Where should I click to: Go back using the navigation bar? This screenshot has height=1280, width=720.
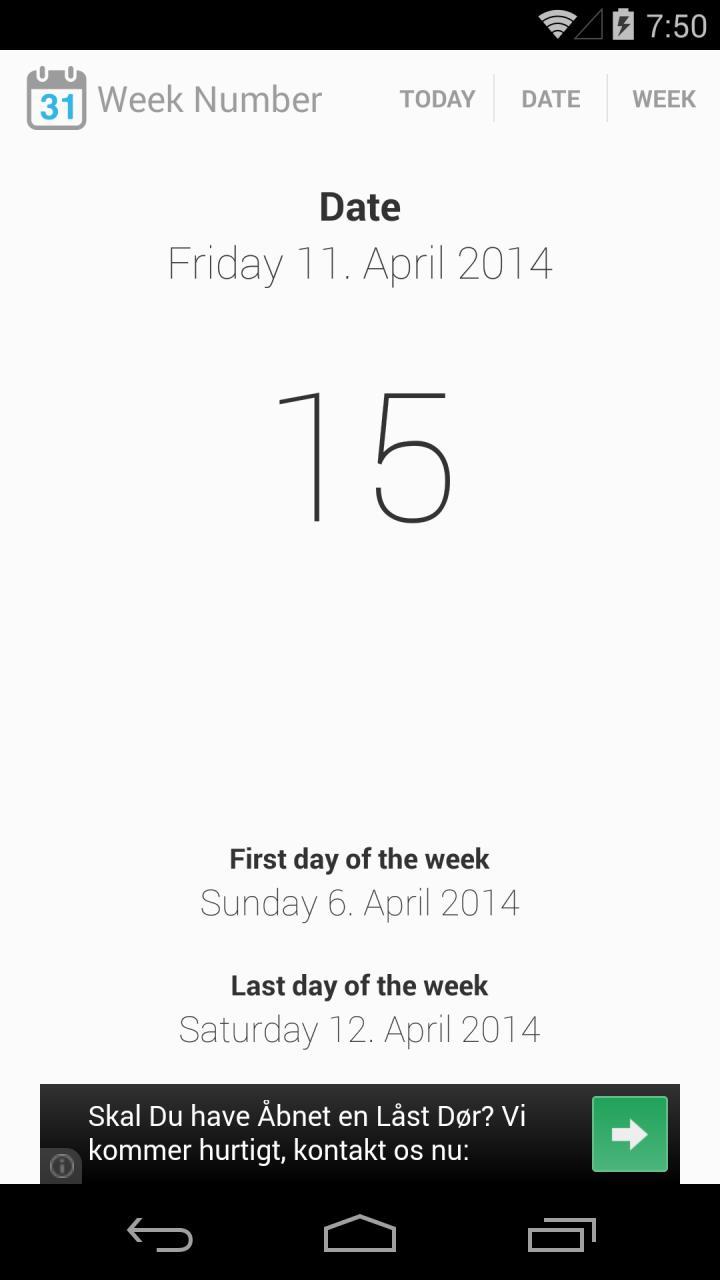click(x=160, y=1233)
